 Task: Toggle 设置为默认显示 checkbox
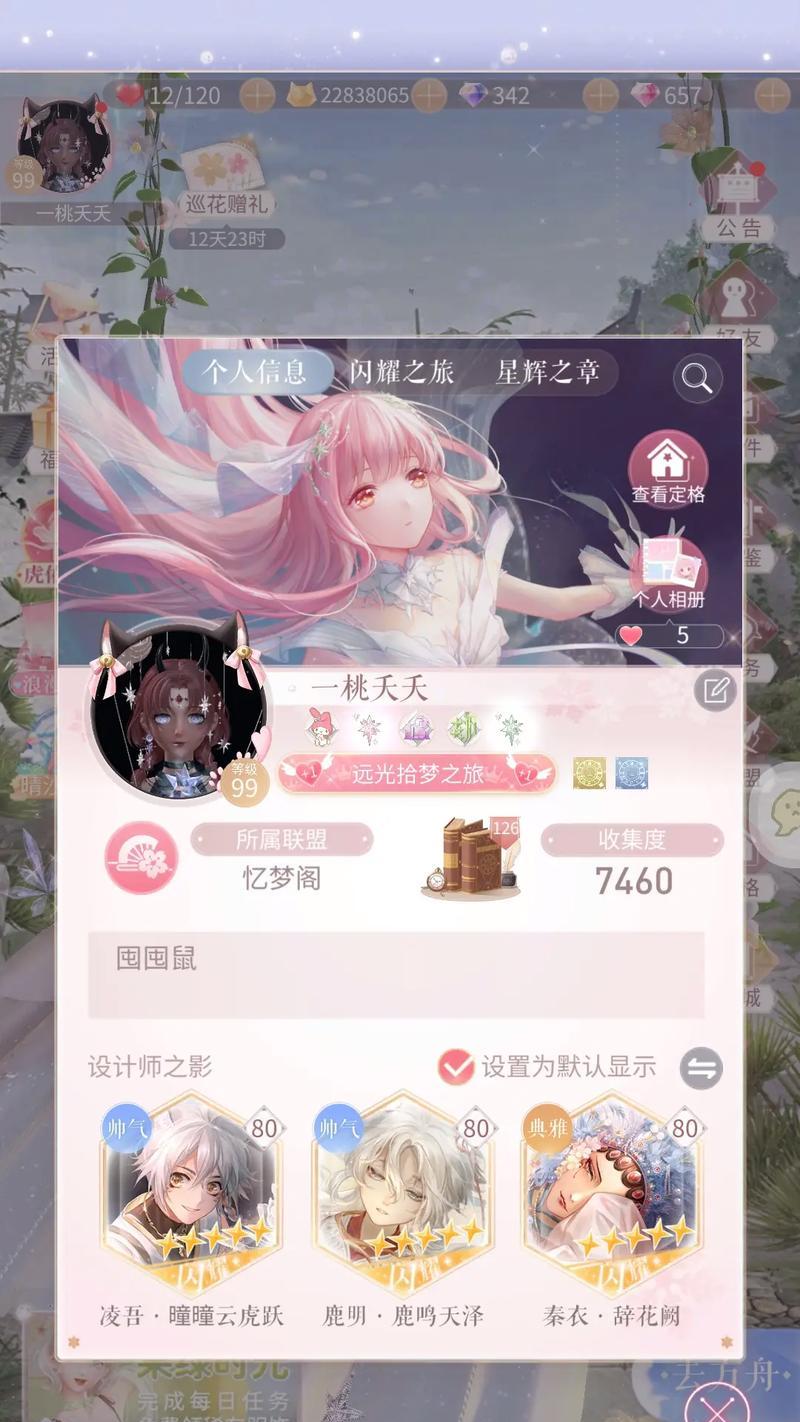pos(456,1067)
